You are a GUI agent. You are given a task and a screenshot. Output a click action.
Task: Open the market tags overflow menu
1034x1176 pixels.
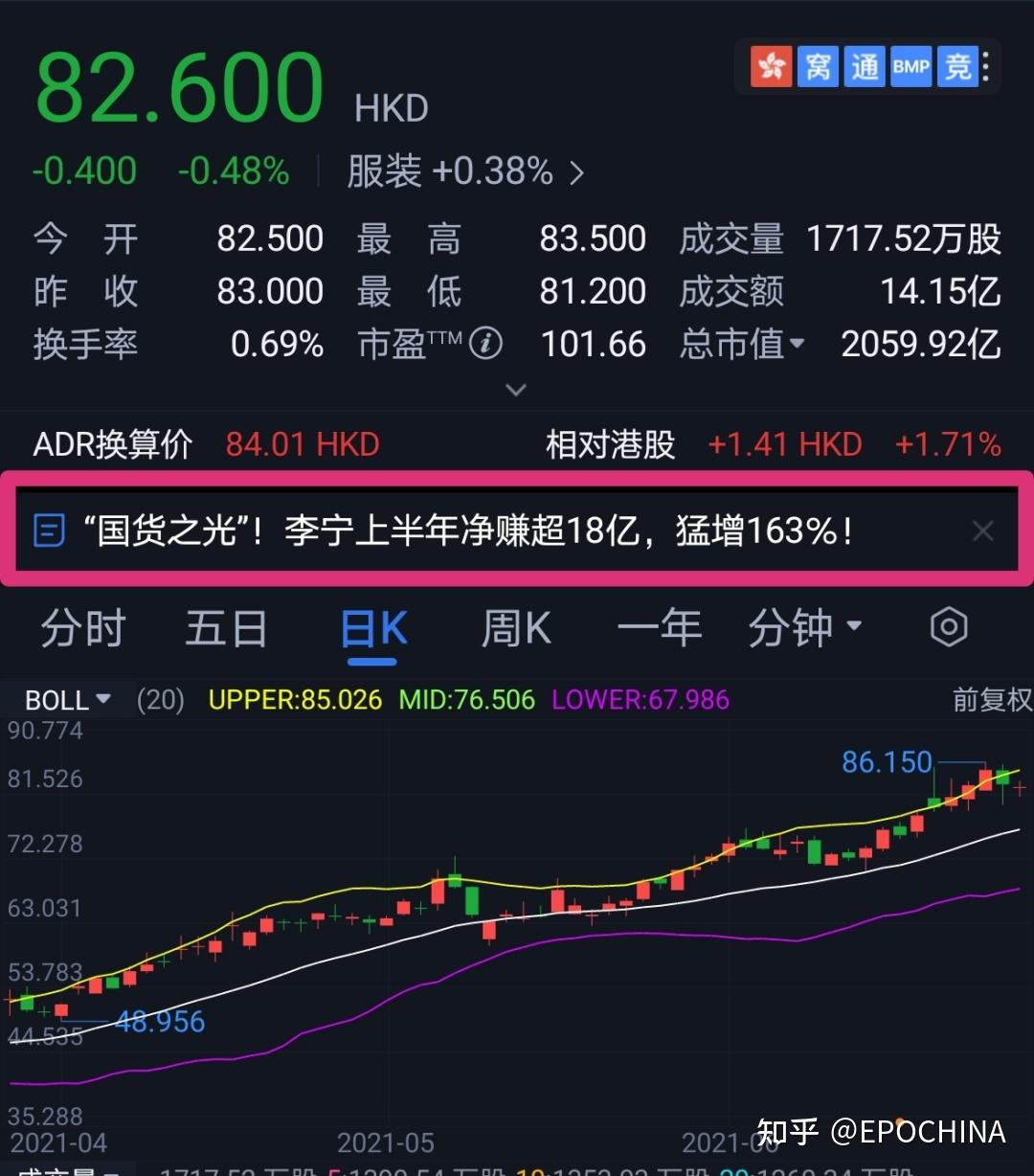[x=986, y=67]
